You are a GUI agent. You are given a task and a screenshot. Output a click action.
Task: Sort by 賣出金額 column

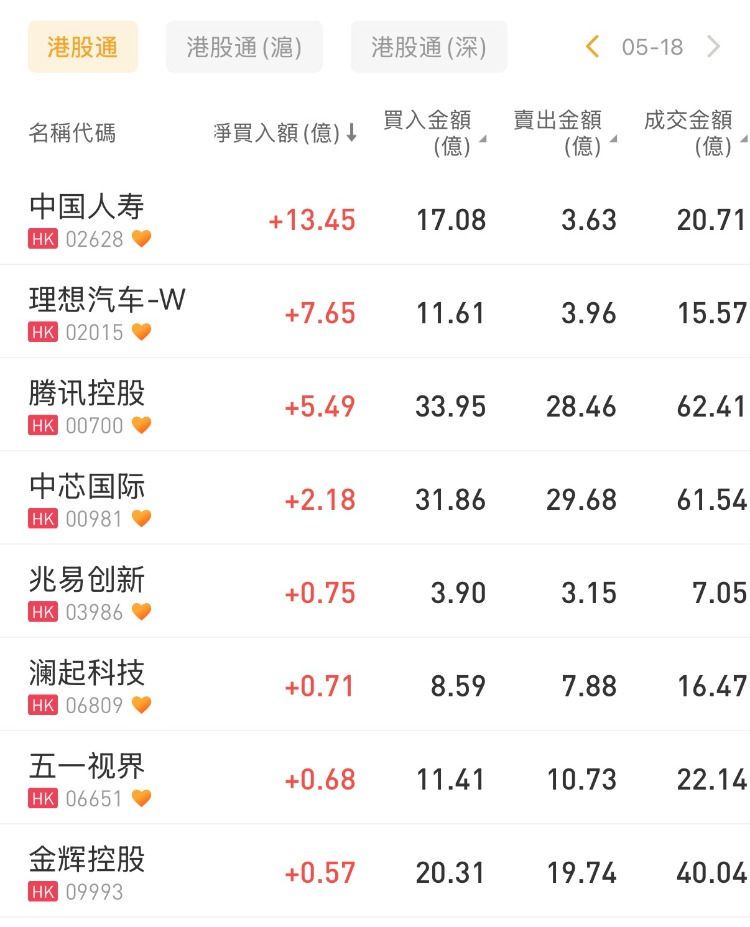click(565, 132)
